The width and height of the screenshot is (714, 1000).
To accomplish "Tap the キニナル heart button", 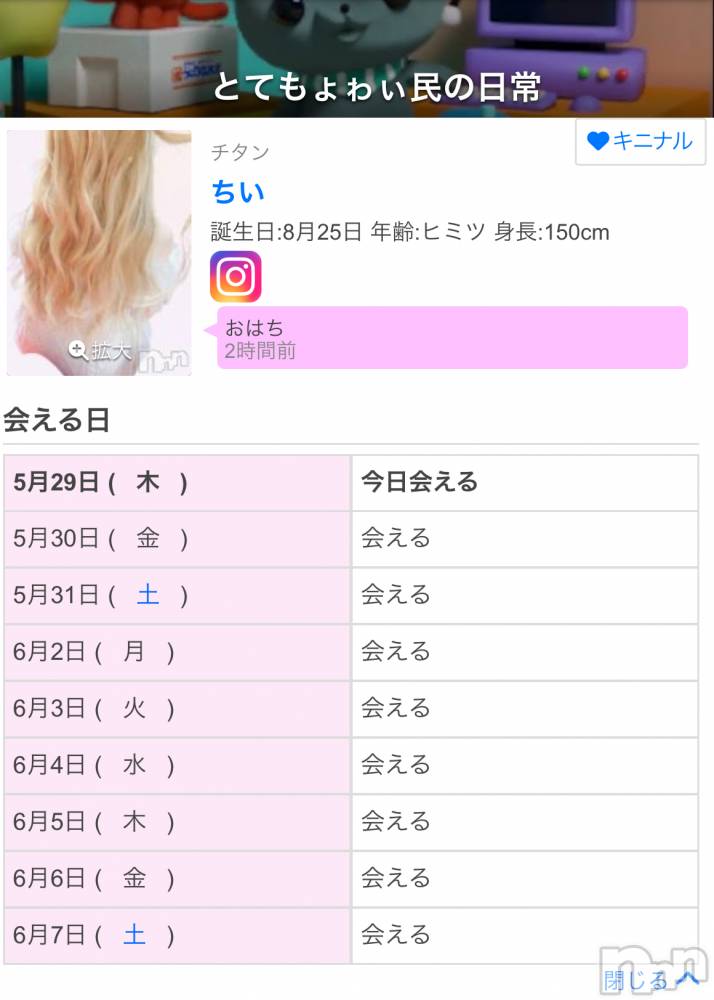I will (x=640, y=141).
